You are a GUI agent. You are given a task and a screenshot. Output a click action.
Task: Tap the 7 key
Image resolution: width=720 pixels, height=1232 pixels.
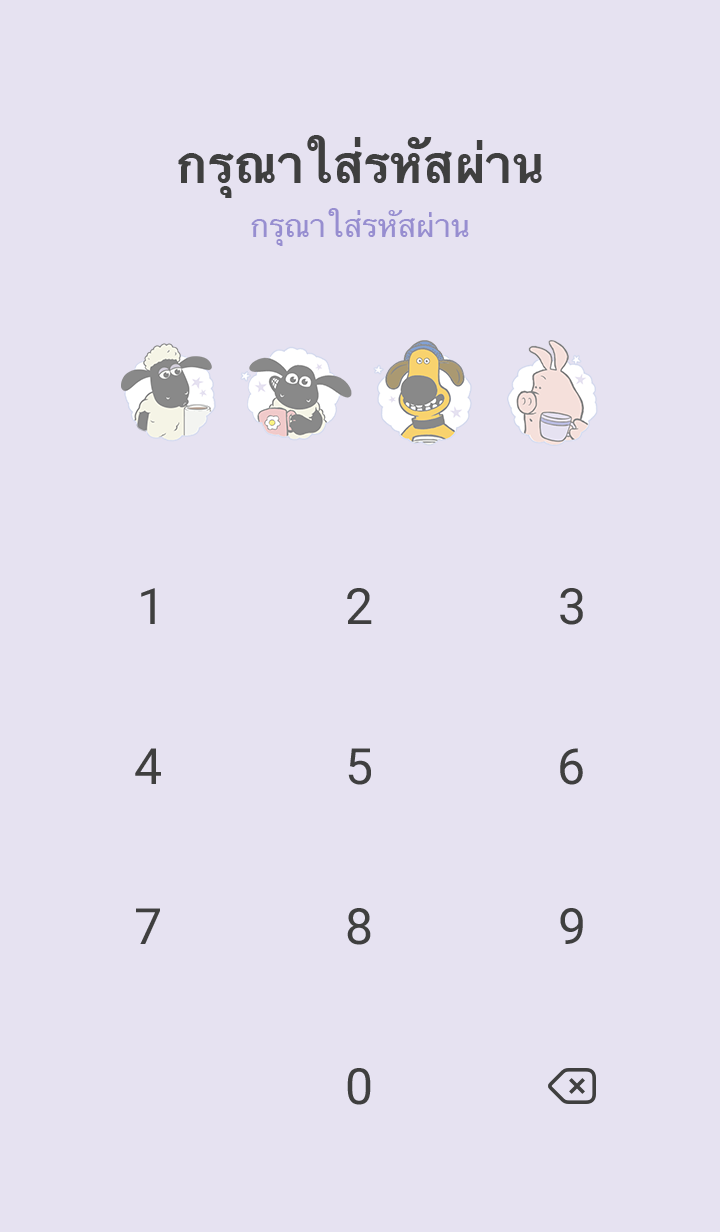[148, 927]
